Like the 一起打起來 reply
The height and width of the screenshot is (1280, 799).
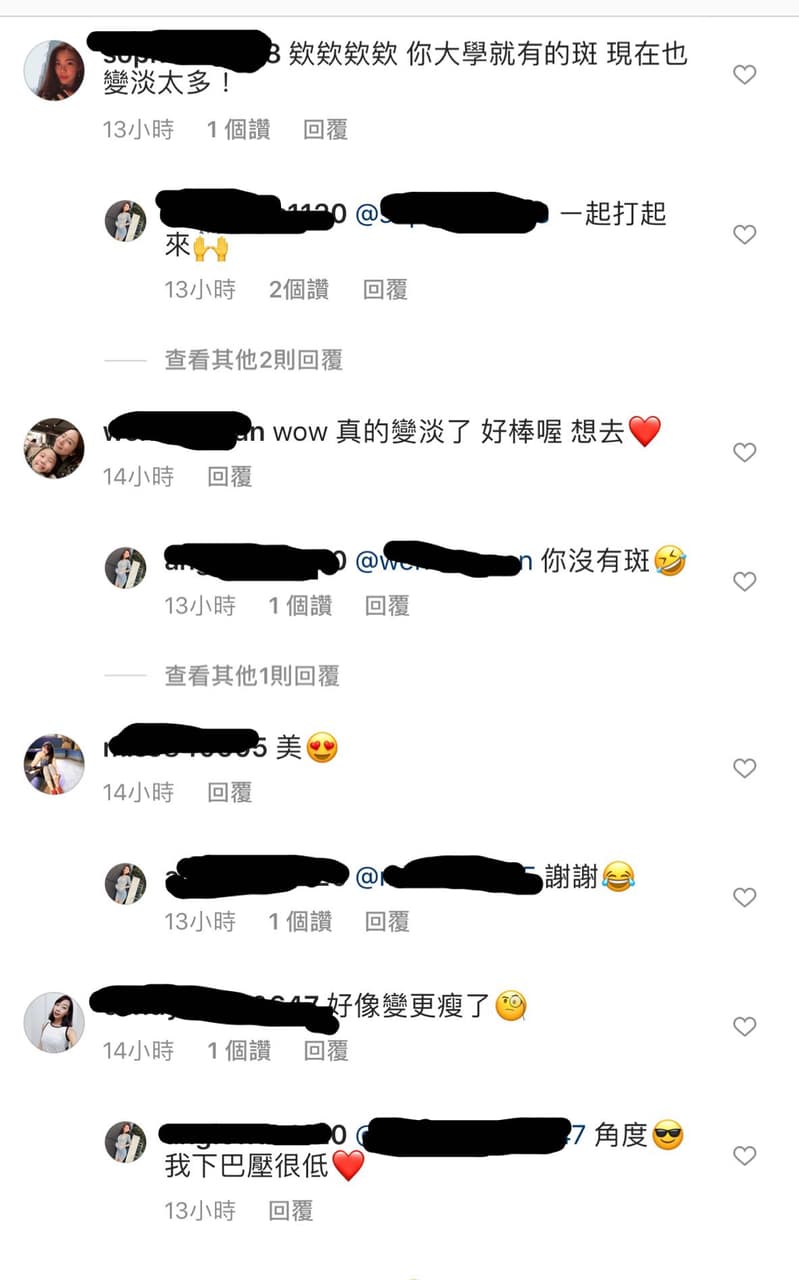[744, 235]
